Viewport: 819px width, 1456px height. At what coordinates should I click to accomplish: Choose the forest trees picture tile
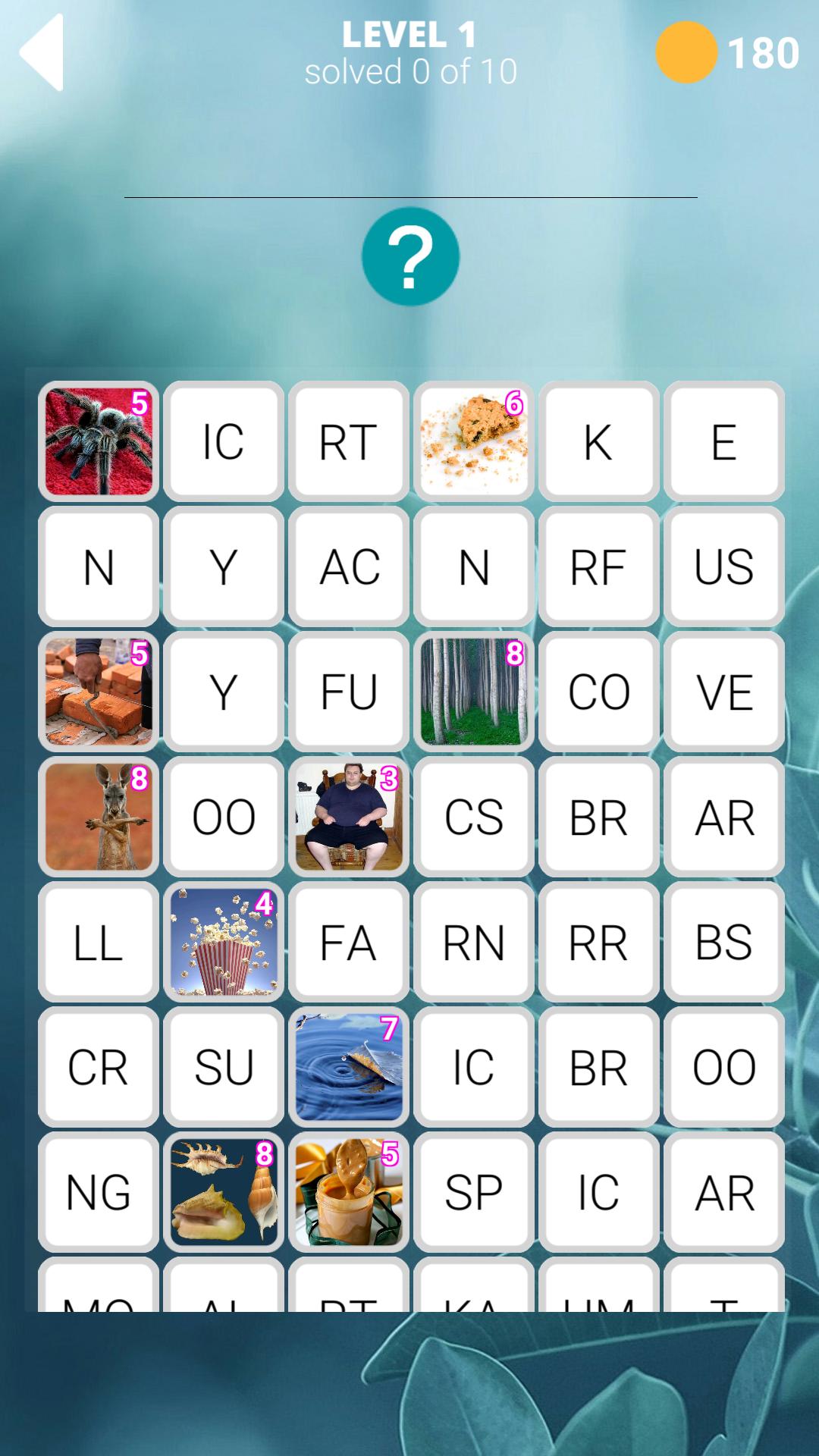[474, 692]
